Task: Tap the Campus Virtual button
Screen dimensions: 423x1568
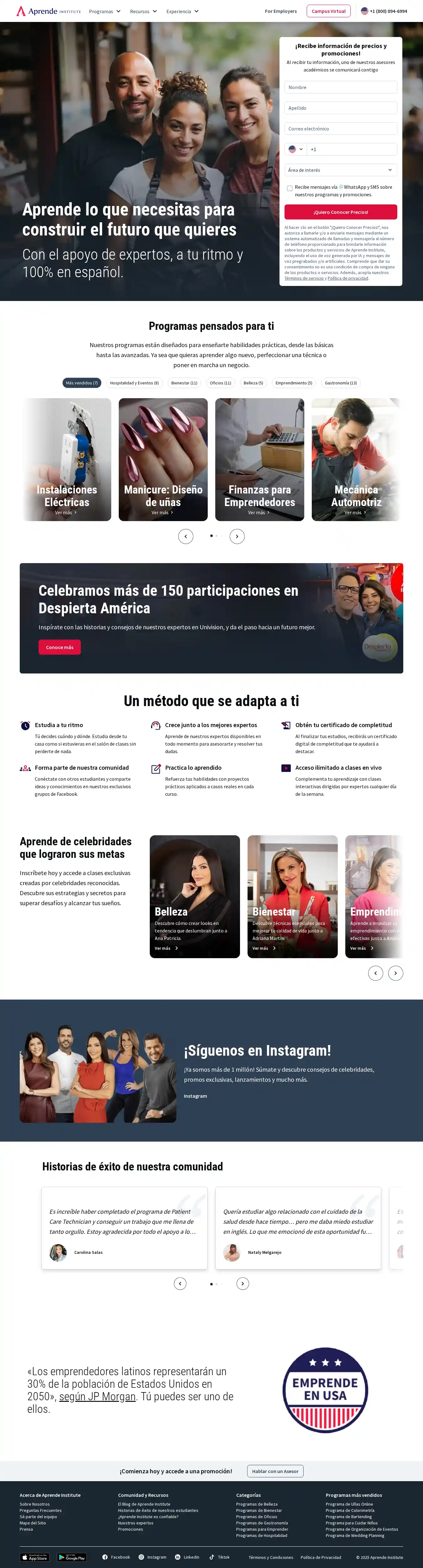Action: coord(328,12)
